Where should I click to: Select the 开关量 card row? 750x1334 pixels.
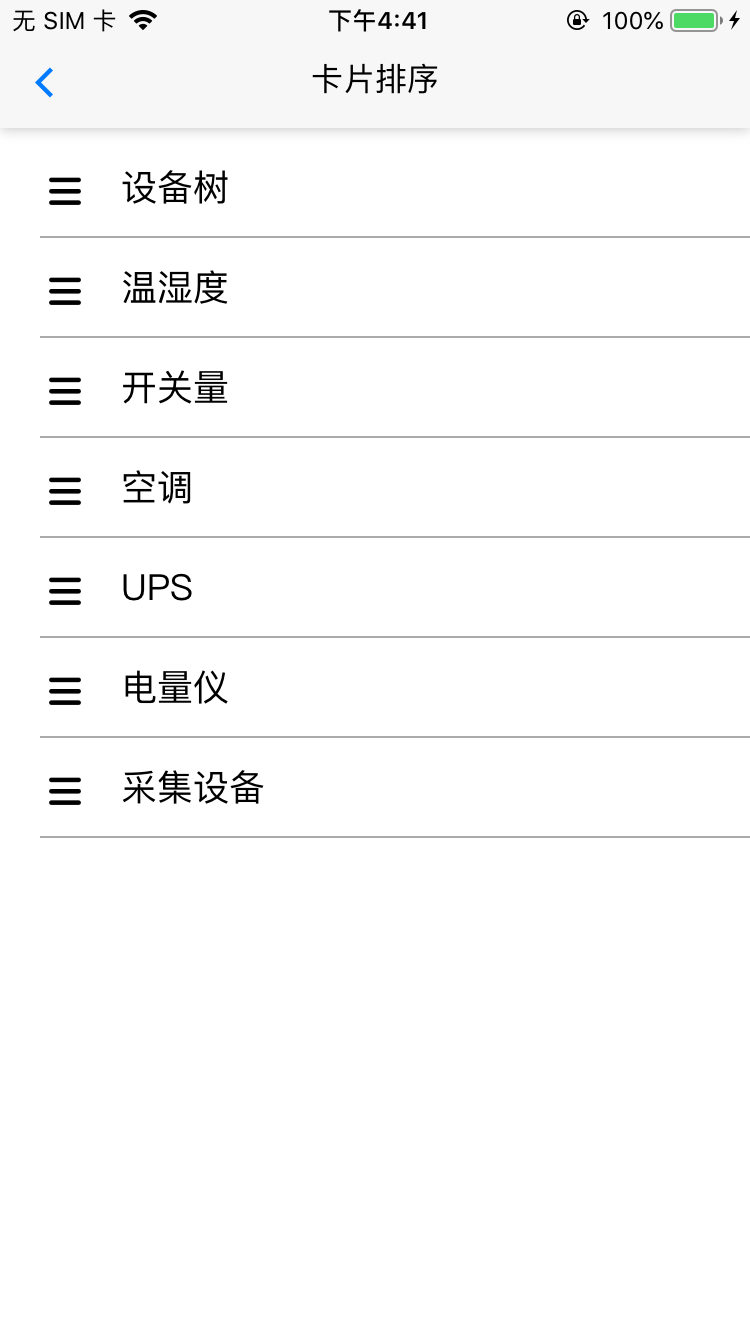pos(375,388)
